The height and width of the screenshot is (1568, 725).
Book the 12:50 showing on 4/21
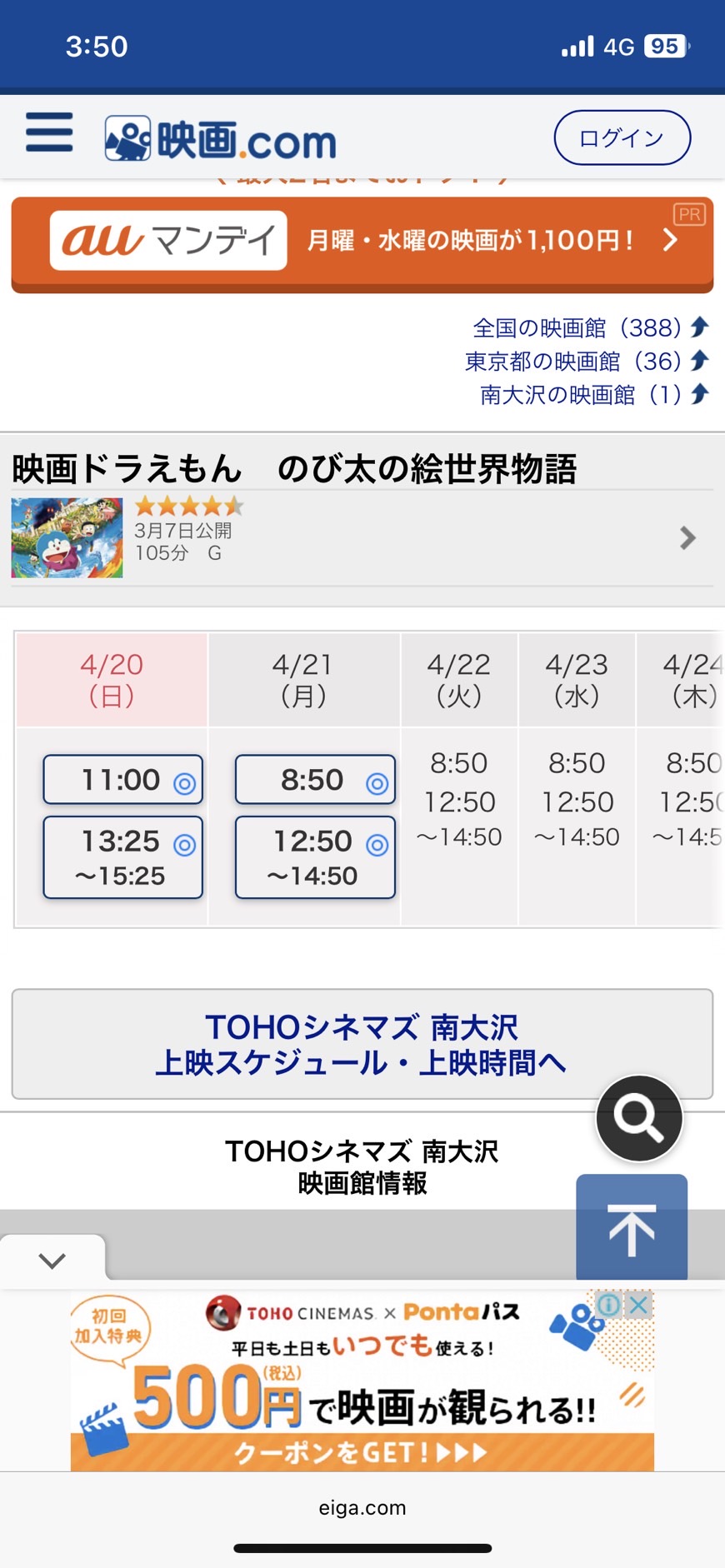pyautogui.click(x=315, y=857)
